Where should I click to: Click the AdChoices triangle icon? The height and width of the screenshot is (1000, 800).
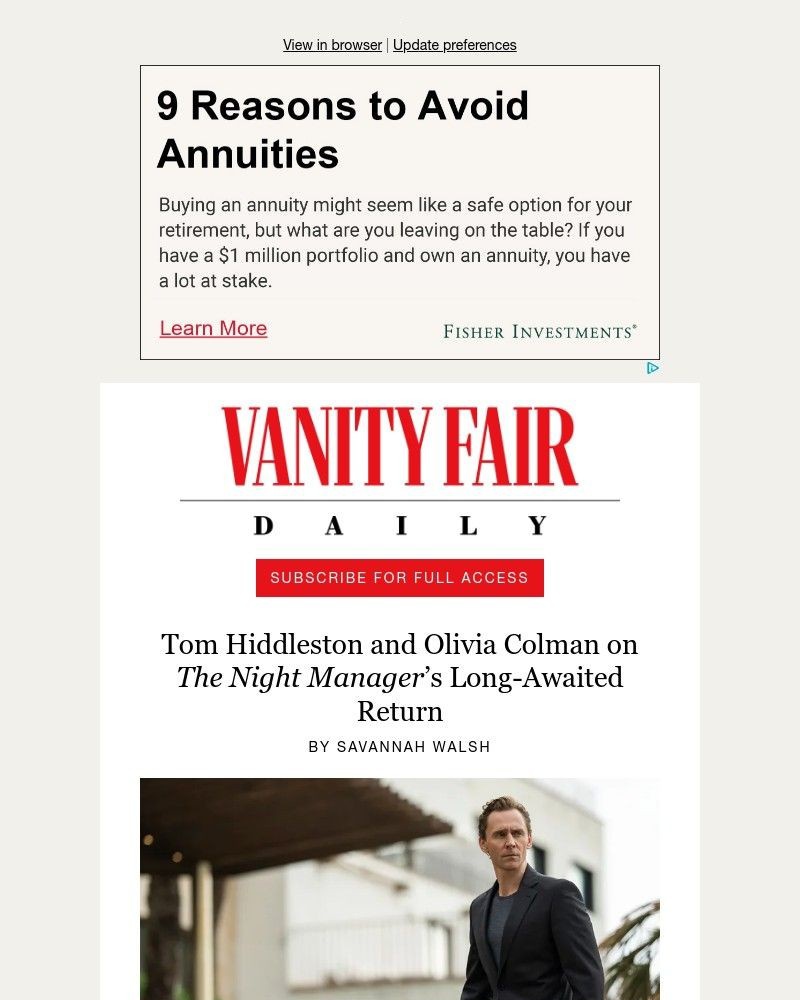tap(655, 368)
